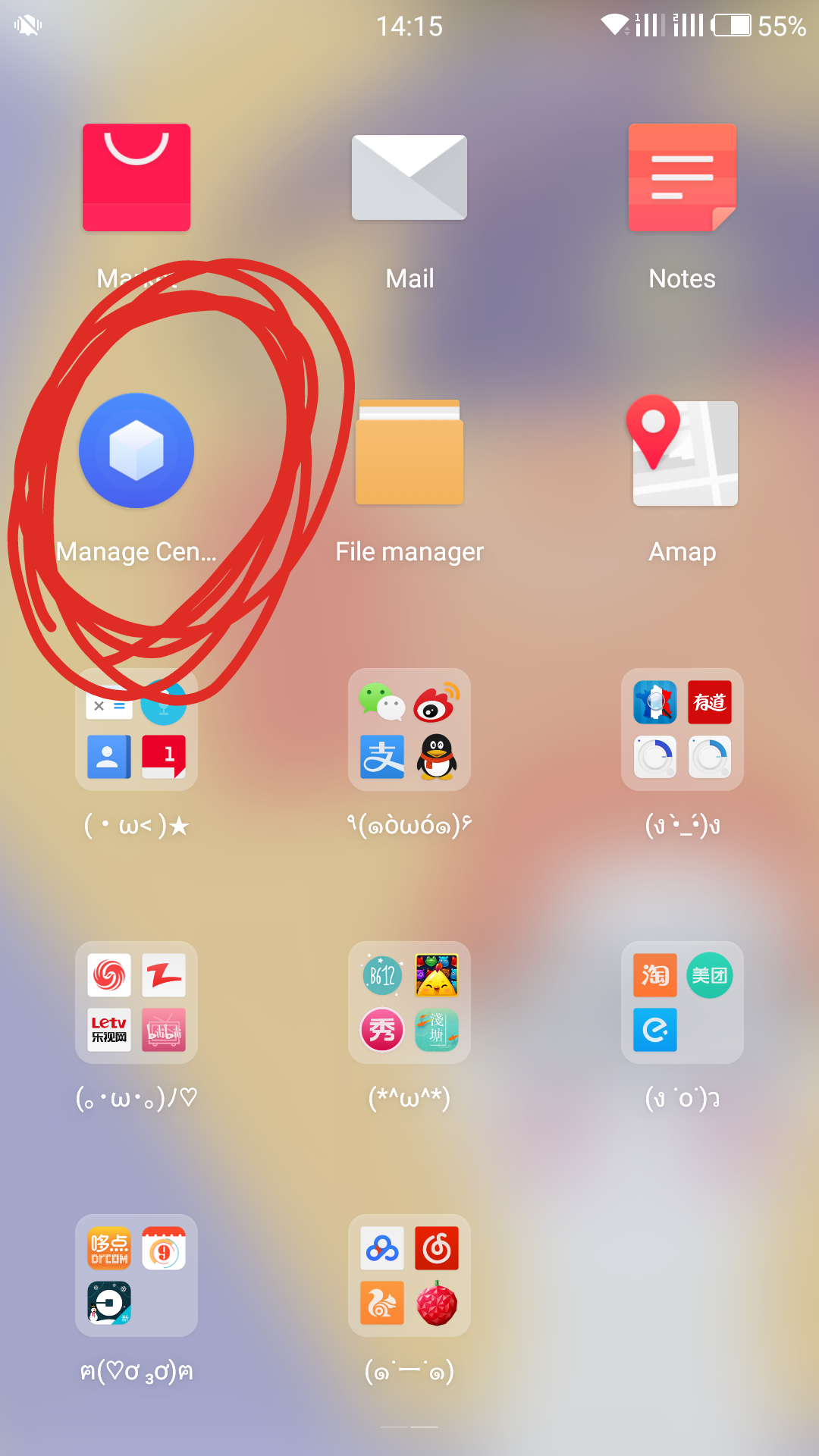Open folder containing the B612 camera app
Screen dimensions: 819x1456
(x=409, y=1003)
